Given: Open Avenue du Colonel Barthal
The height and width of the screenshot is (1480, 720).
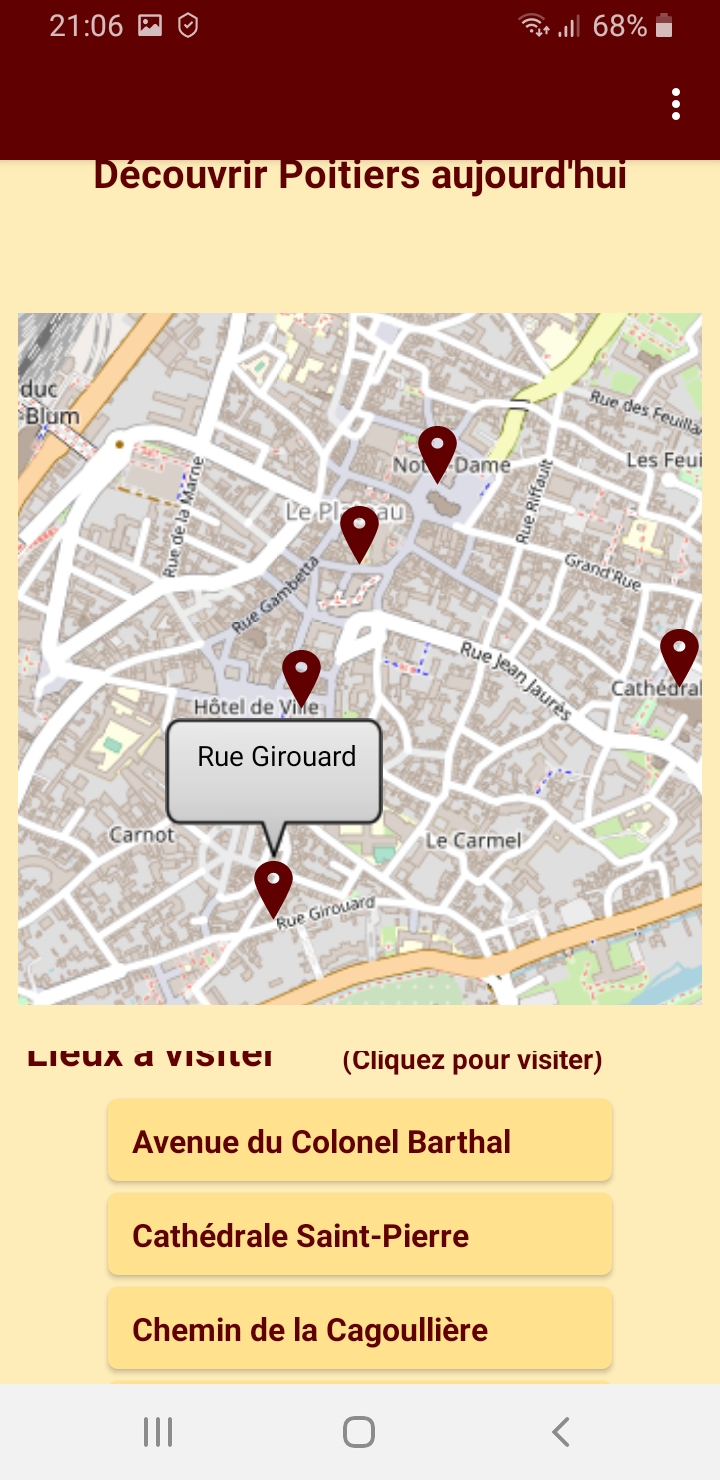Looking at the screenshot, I should 360,1141.
